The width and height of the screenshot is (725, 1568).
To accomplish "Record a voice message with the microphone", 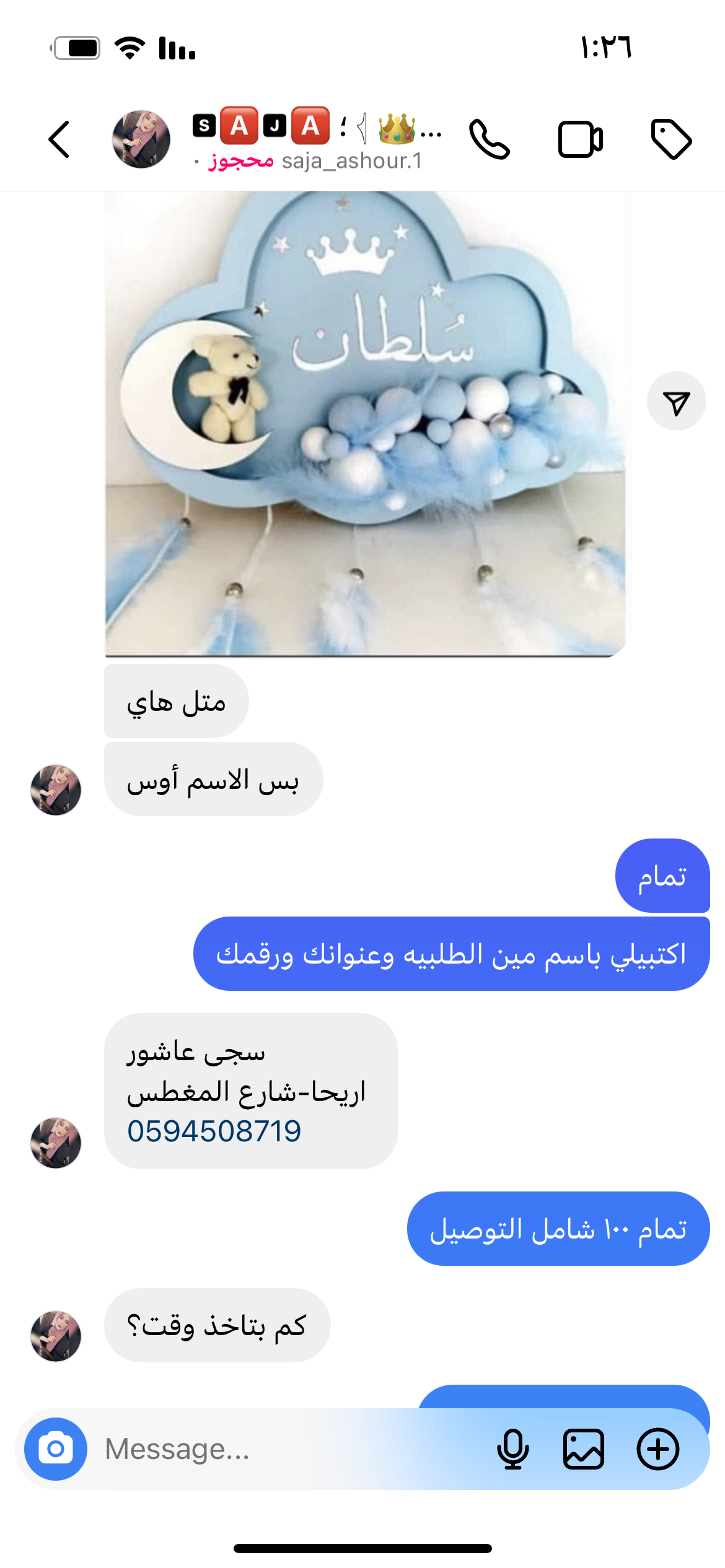I will point(513,1449).
